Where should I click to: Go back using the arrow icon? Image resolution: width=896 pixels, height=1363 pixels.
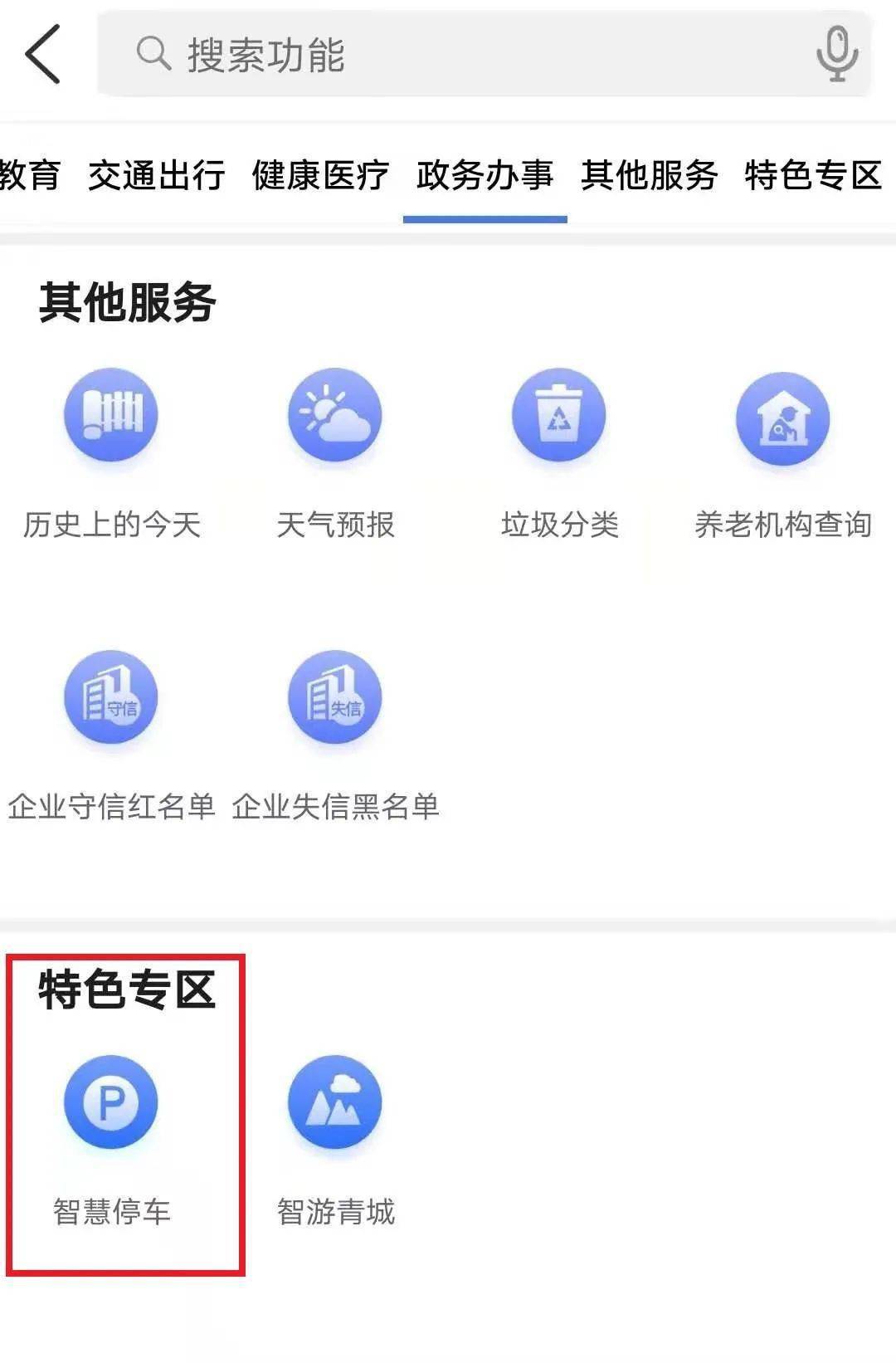click(x=43, y=54)
